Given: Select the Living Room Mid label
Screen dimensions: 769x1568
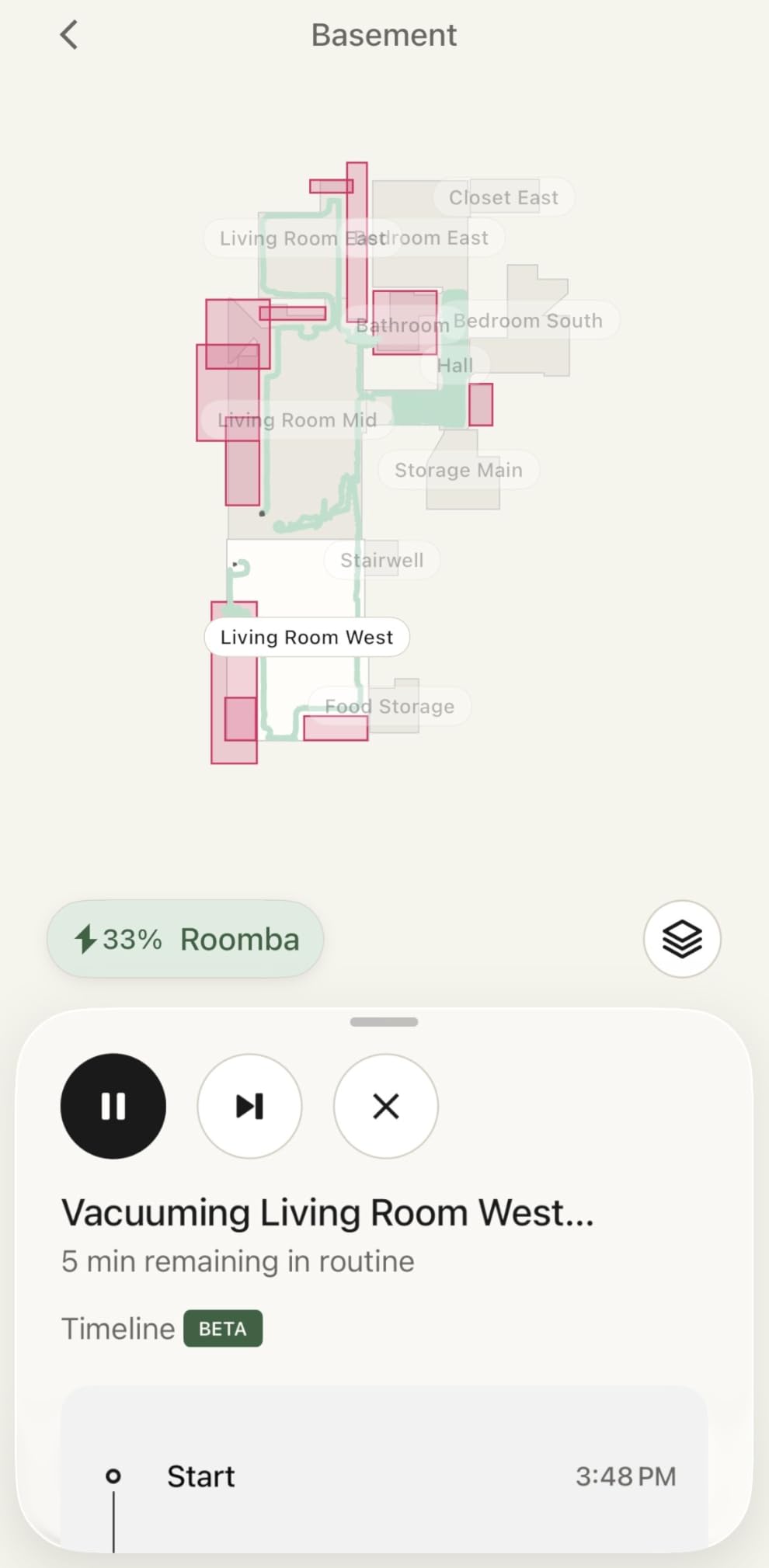Looking at the screenshot, I should point(298,420).
